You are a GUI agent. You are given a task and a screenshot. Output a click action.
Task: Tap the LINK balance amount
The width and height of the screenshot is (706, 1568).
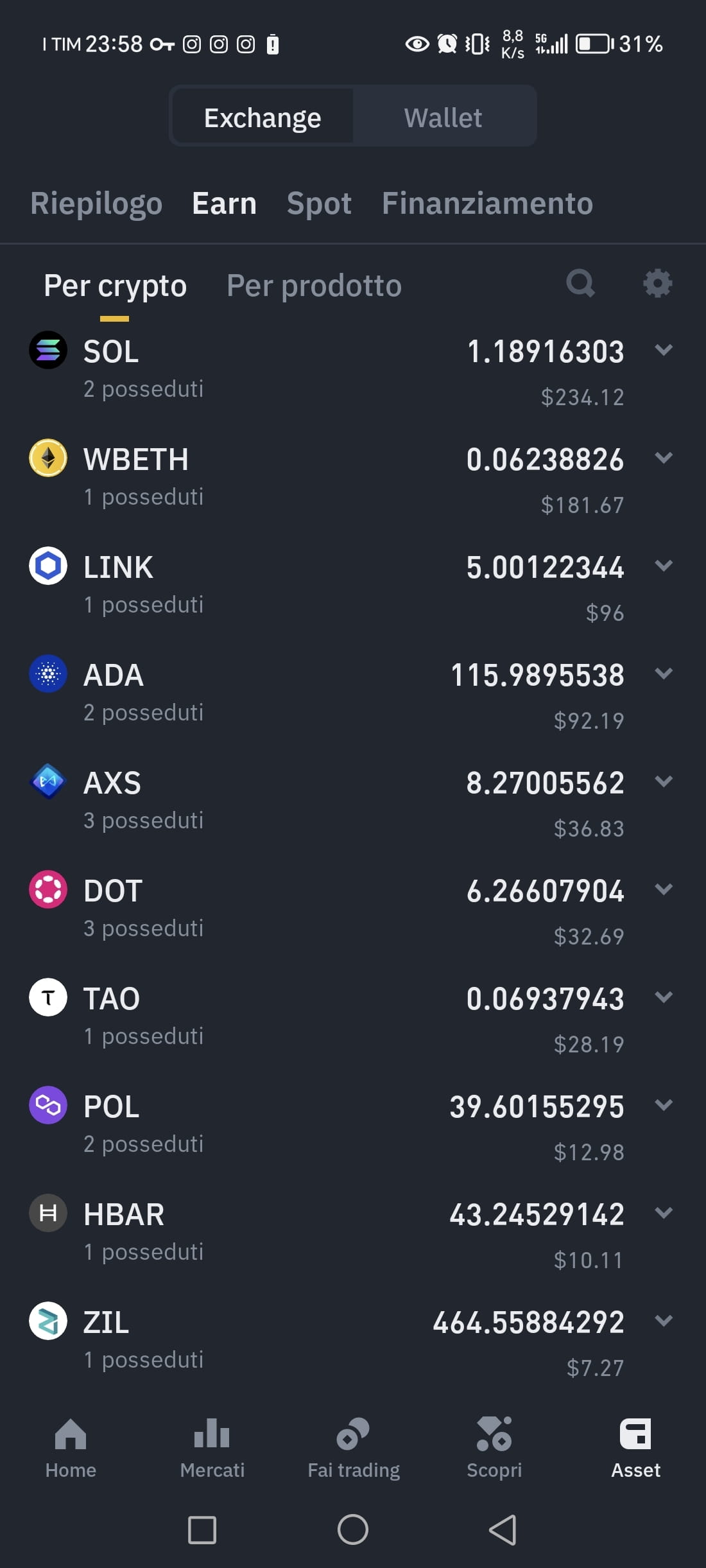[x=545, y=567]
